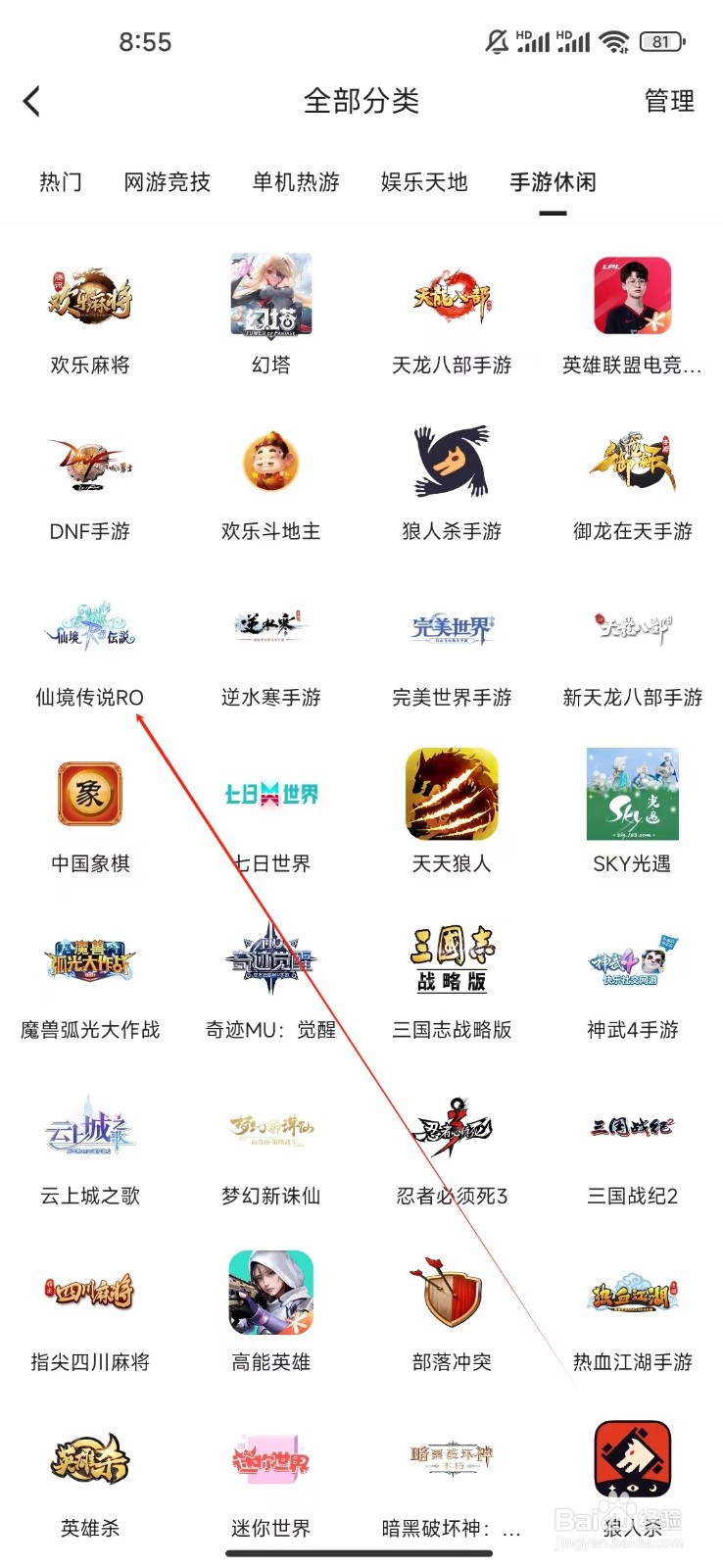
Task: Switch to the 娱乐天地 tab
Action: [x=421, y=182]
